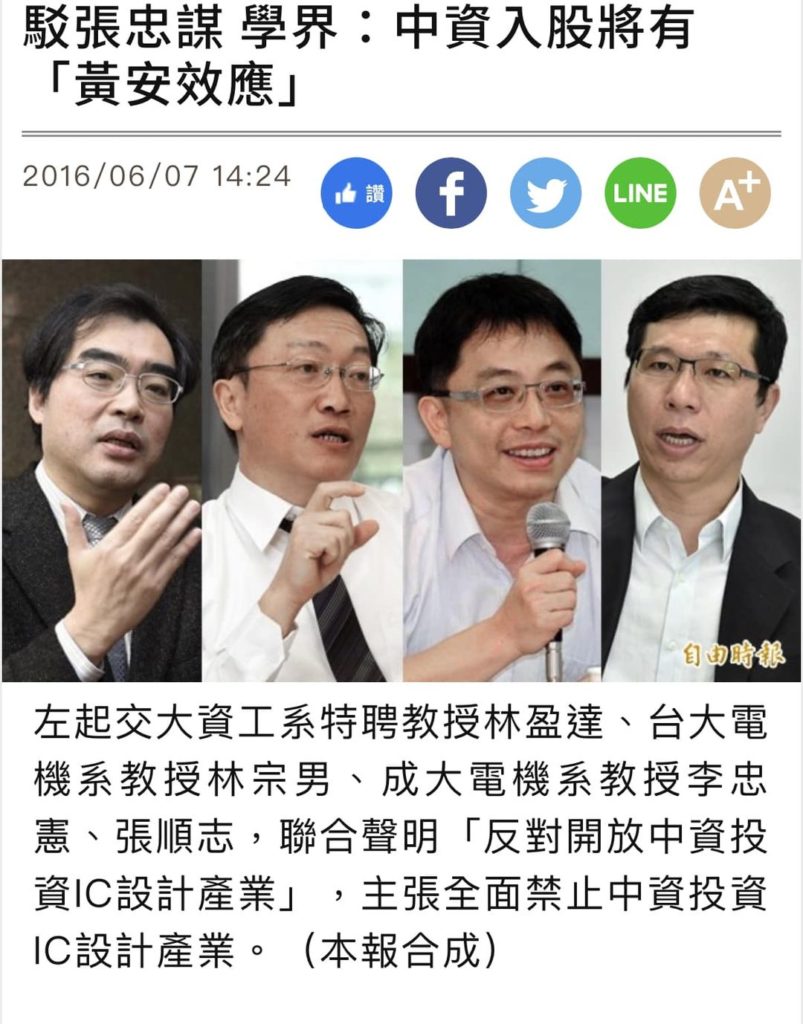The height and width of the screenshot is (1024, 803).
Task: Share the article via LINE
Action: coord(640,193)
